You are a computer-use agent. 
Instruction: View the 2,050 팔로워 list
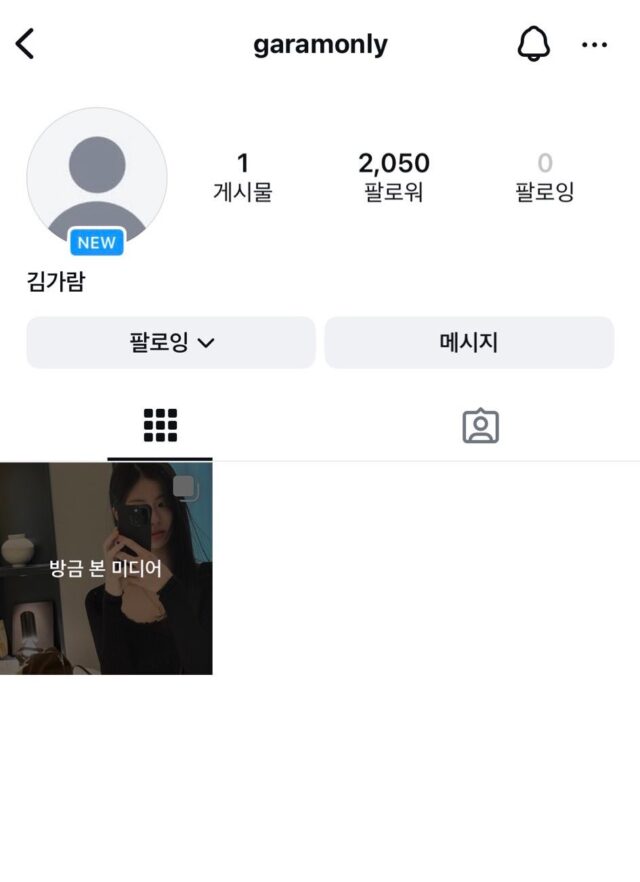click(x=394, y=176)
